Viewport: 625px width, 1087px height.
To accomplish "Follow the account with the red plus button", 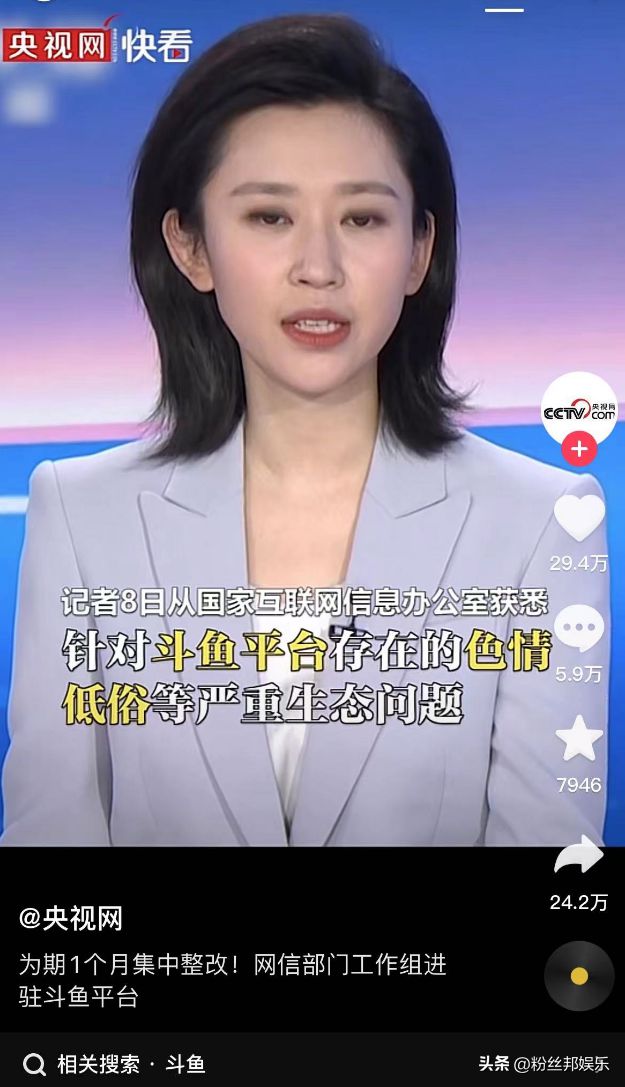I will tap(578, 449).
